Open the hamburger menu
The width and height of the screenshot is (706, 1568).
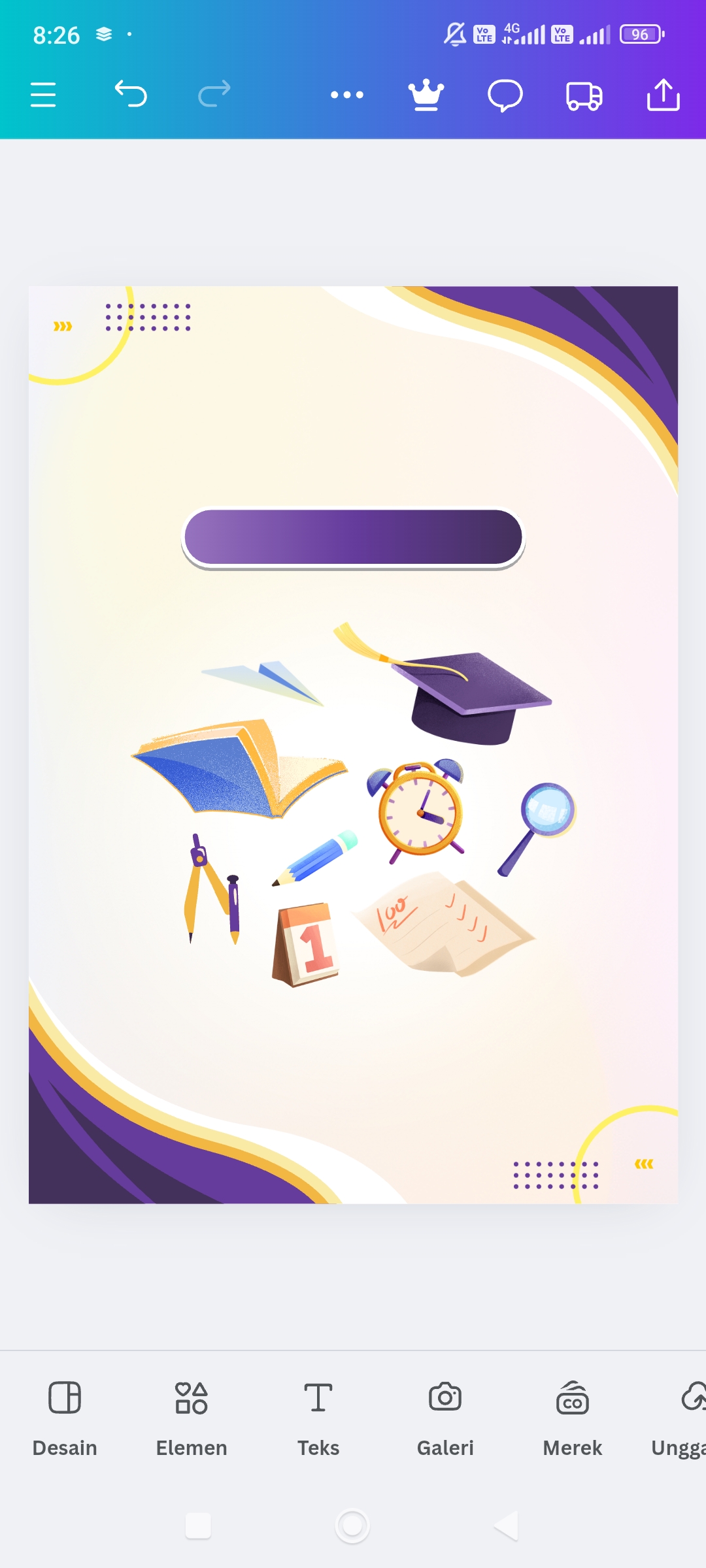43,95
